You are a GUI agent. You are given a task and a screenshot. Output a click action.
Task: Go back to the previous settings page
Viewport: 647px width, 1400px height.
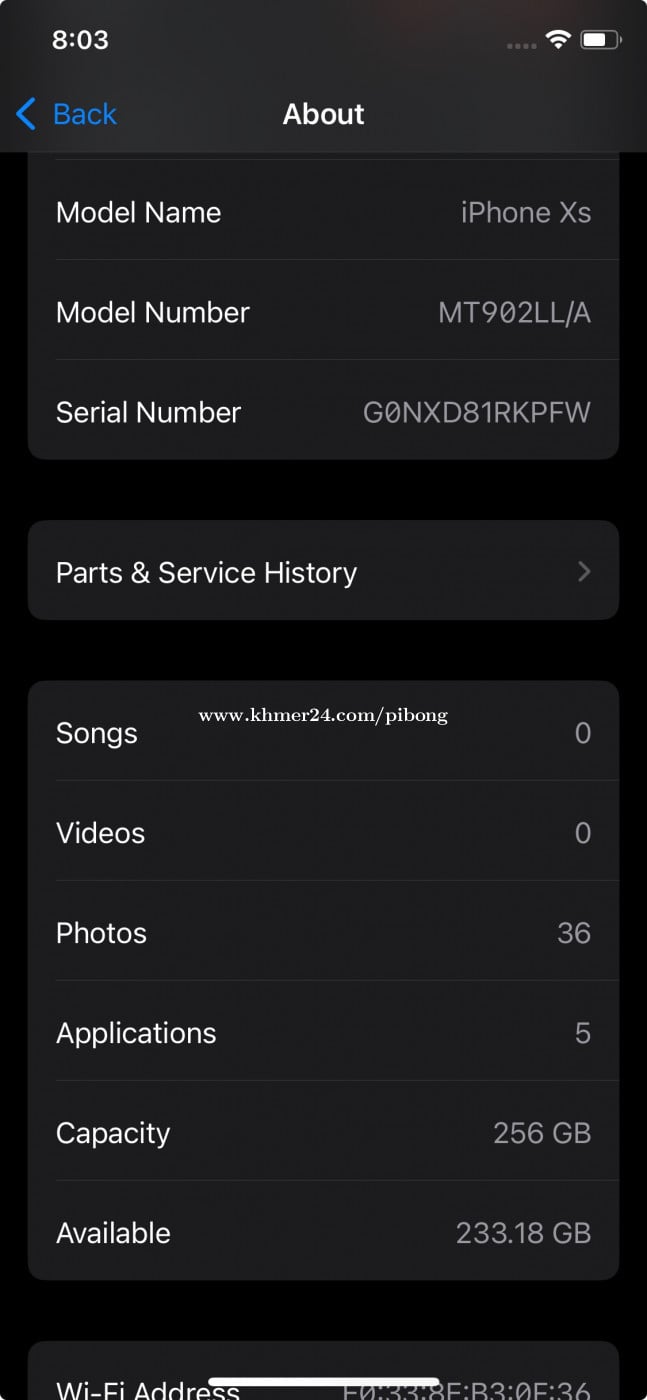[67, 114]
